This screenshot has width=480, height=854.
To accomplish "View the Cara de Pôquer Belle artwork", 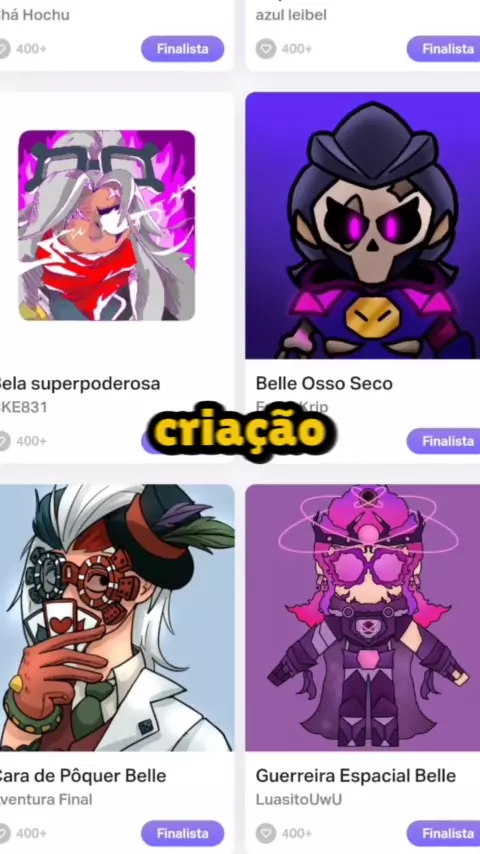I will click(117, 618).
